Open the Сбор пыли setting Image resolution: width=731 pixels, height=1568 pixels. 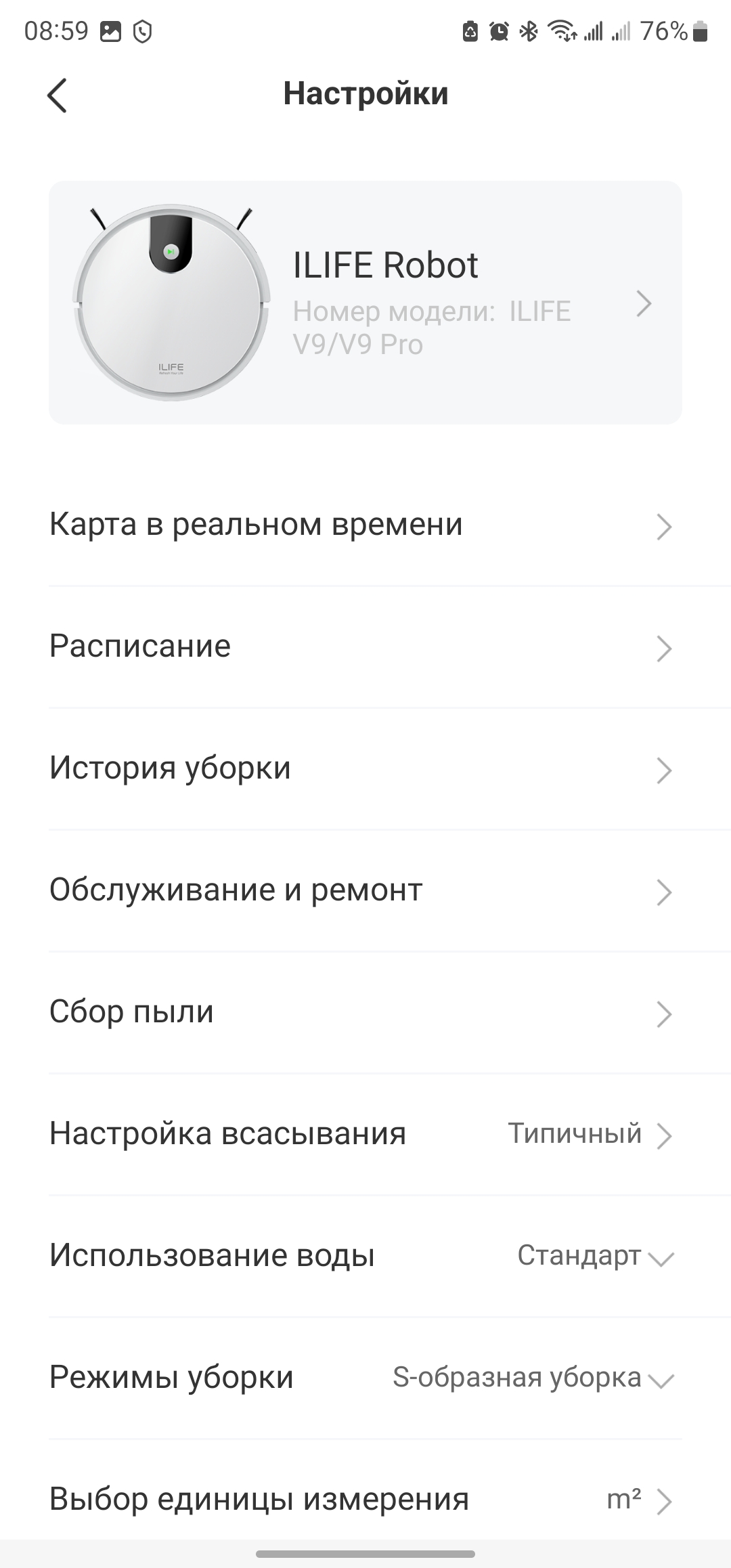click(x=365, y=1013)
